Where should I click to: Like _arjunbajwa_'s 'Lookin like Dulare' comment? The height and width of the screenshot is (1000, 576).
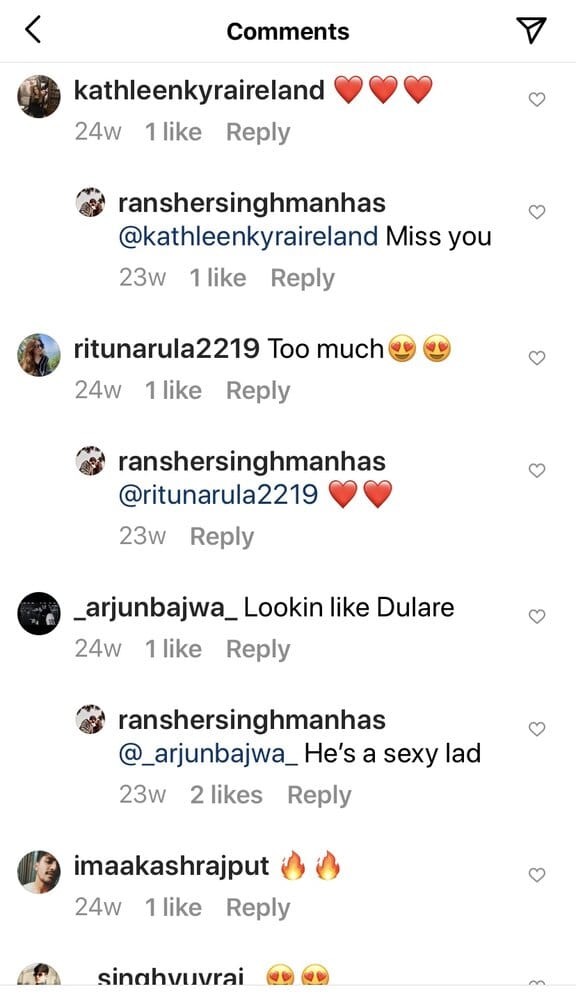[537, 616]
